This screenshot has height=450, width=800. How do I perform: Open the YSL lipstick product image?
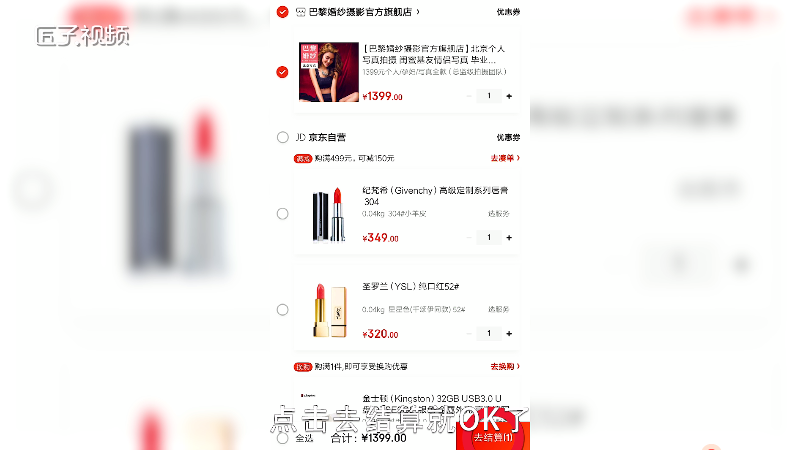pyautogui.click(x=328, y=309)
